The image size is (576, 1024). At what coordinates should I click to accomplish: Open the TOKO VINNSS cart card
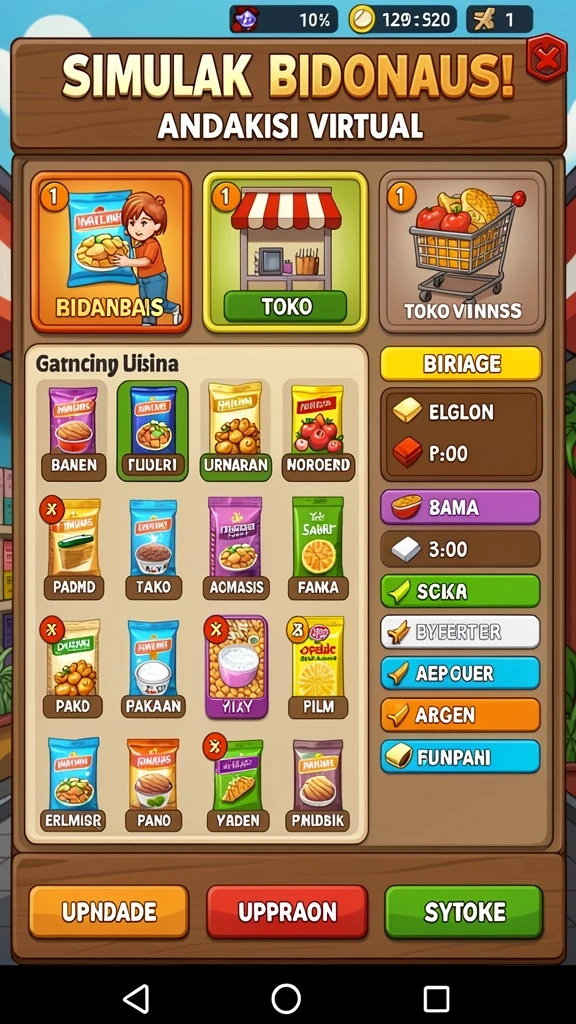coord(462,252)
